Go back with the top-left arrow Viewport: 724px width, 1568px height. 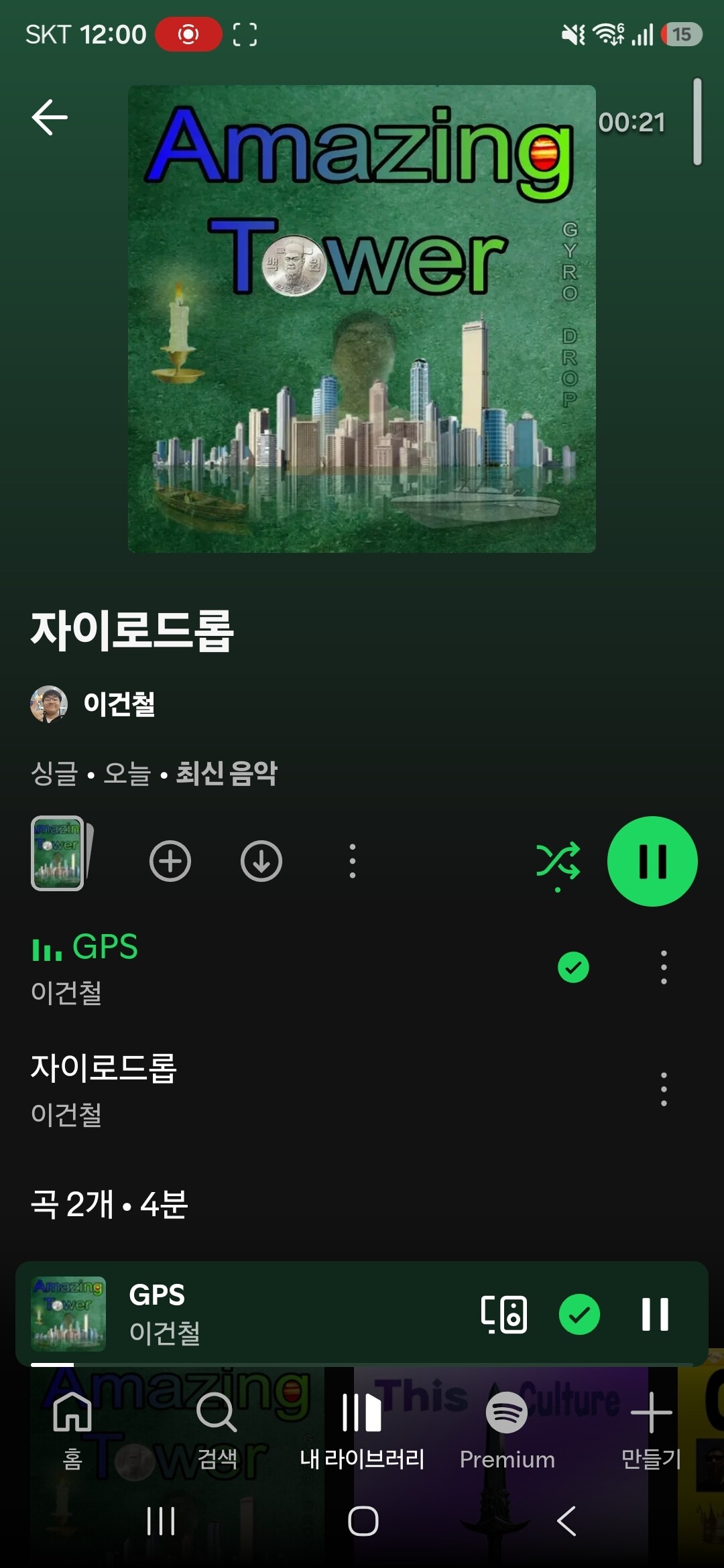point(50,117)
